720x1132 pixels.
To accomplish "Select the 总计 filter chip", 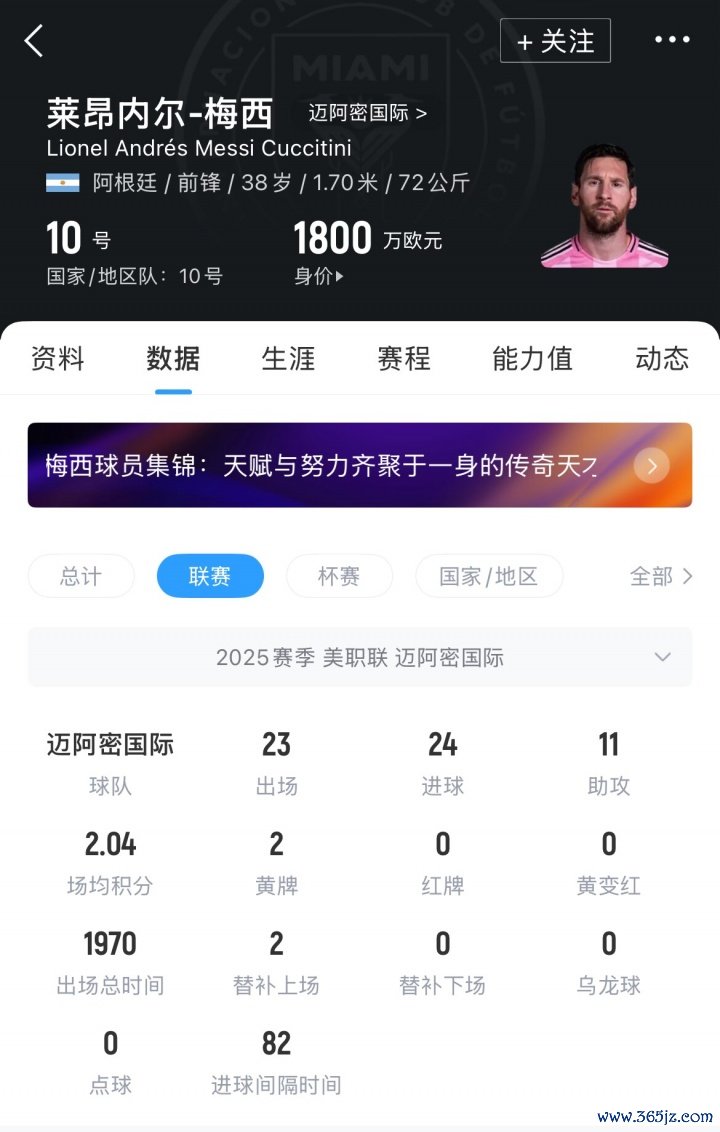I will (81, 576).
